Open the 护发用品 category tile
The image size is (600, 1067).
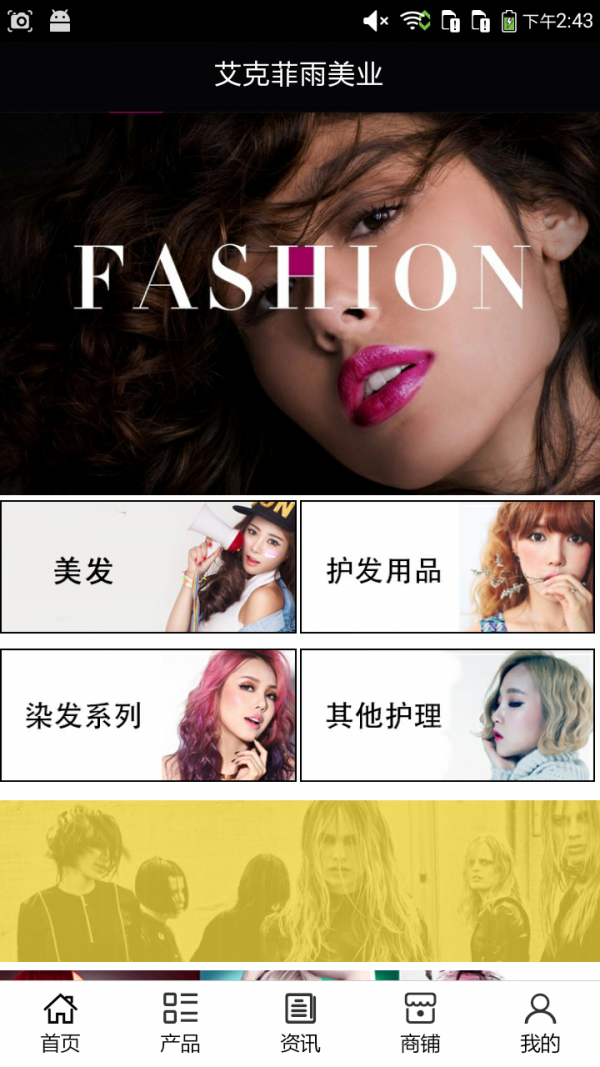(x=447, y=567)
